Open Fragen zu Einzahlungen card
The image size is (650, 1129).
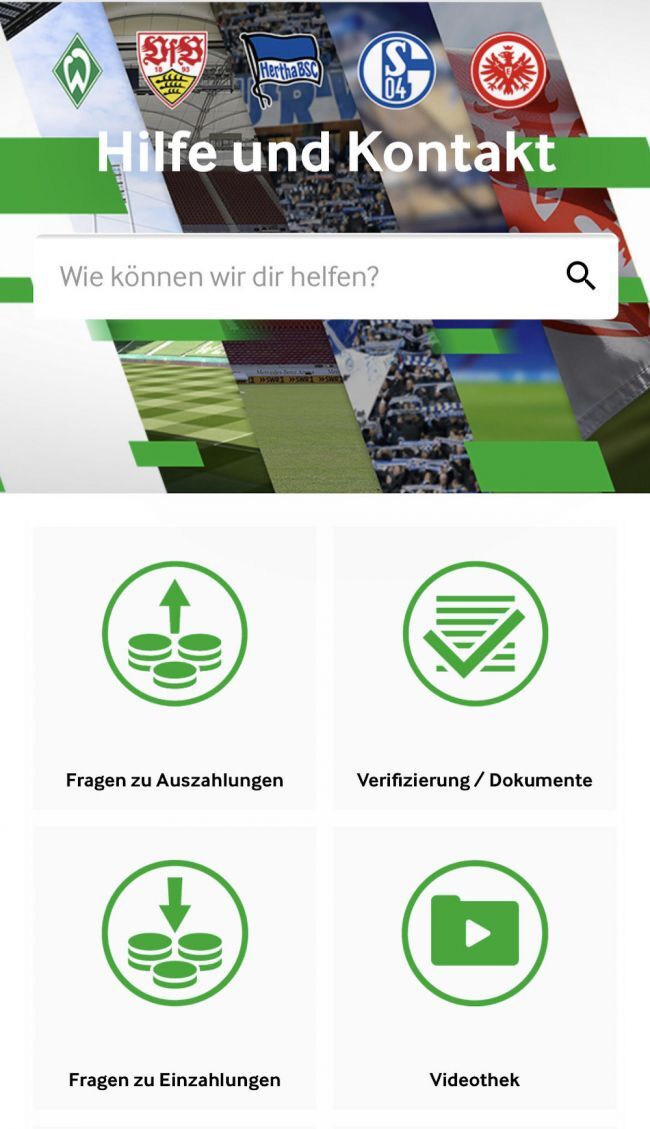(x=175, y=967)
